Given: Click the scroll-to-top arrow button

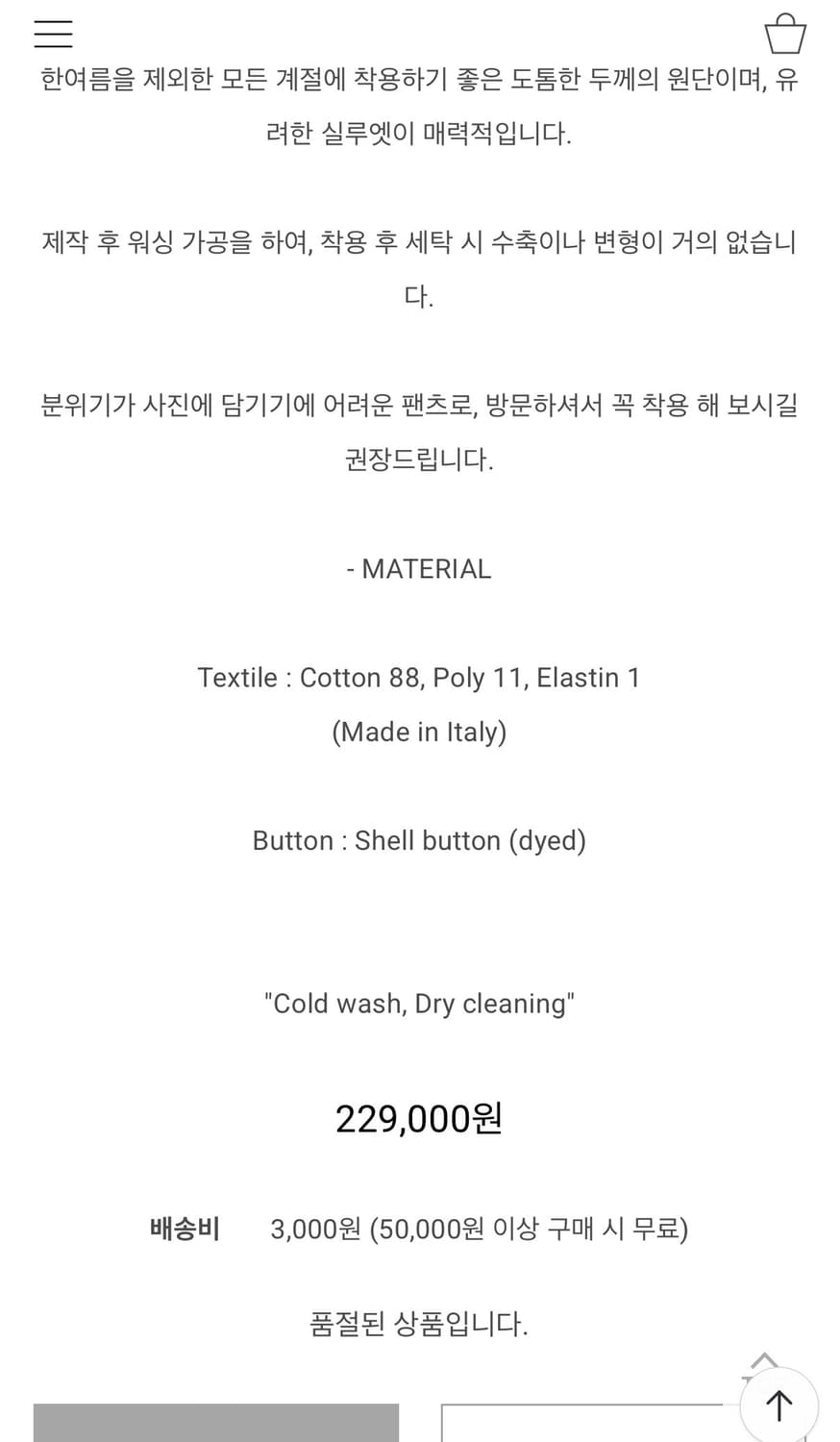Looking at the screenshot, I should click(x=778, y=1405).
